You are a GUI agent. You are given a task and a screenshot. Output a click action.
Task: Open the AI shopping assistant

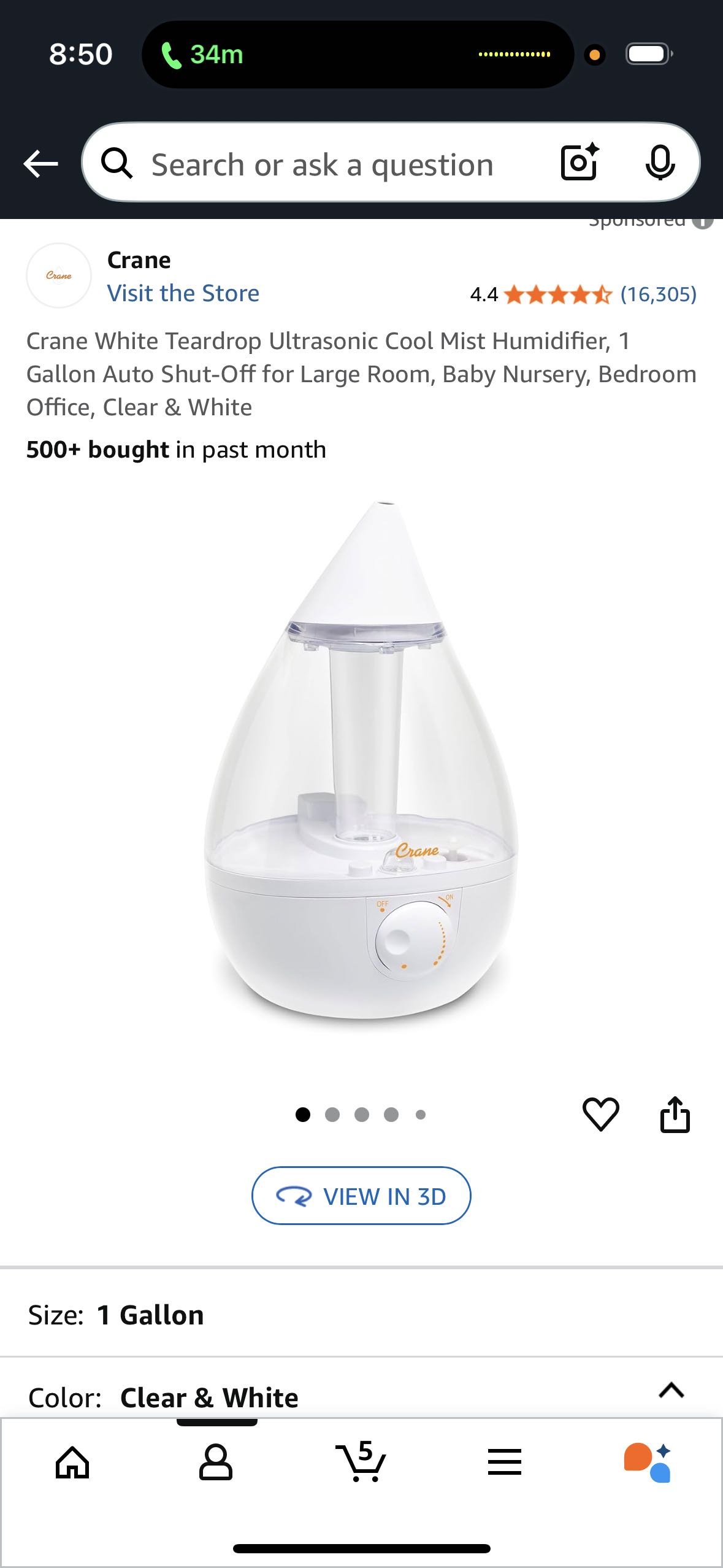point(648,1462)
